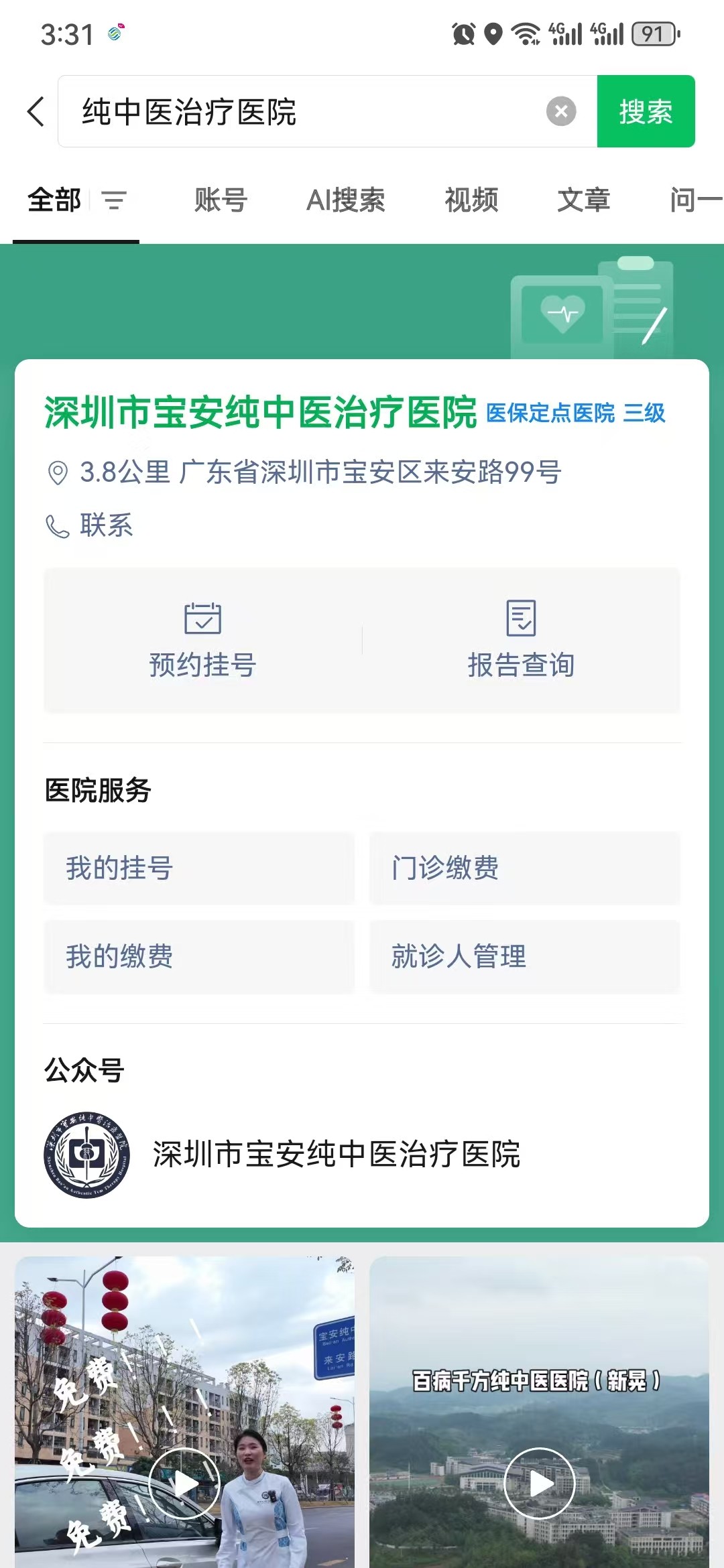Open 就诊人管理

(525, 956)
